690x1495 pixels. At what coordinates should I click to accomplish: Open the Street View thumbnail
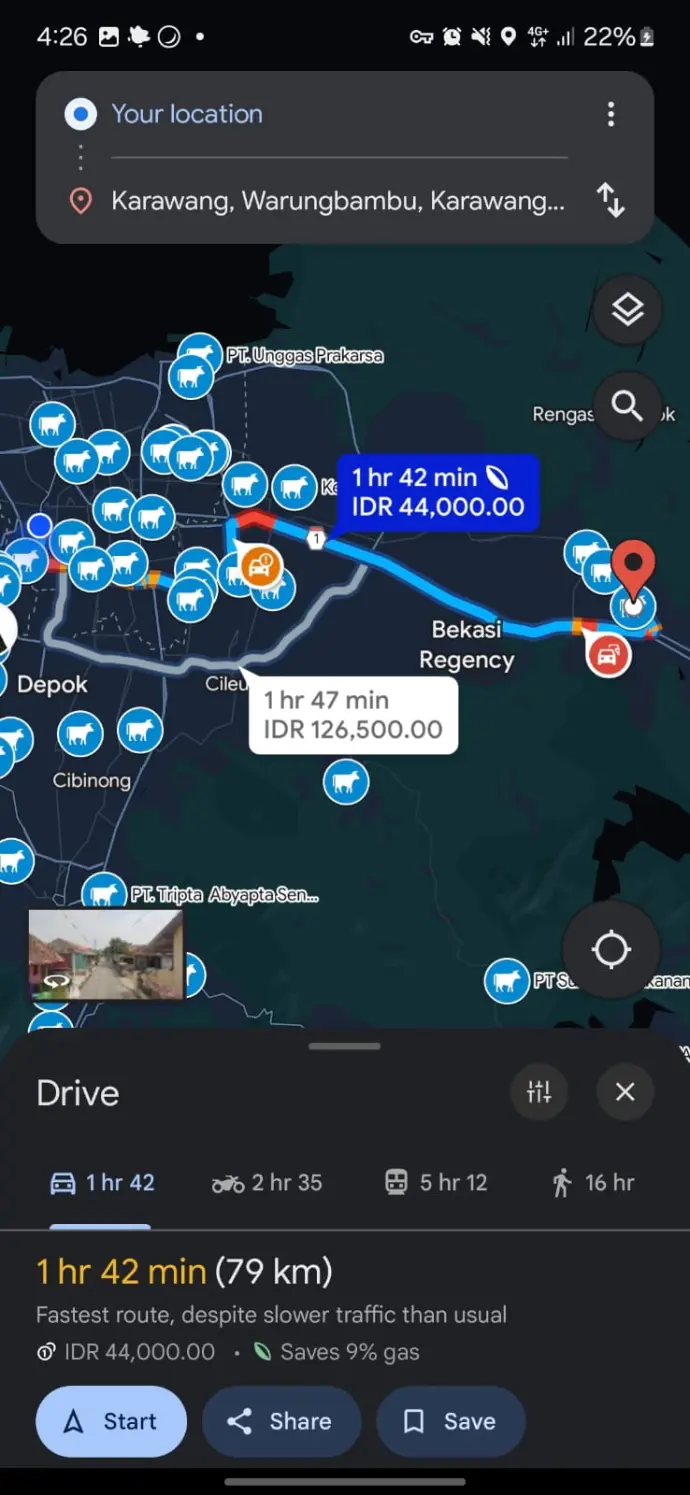click(x=106, y=955)
